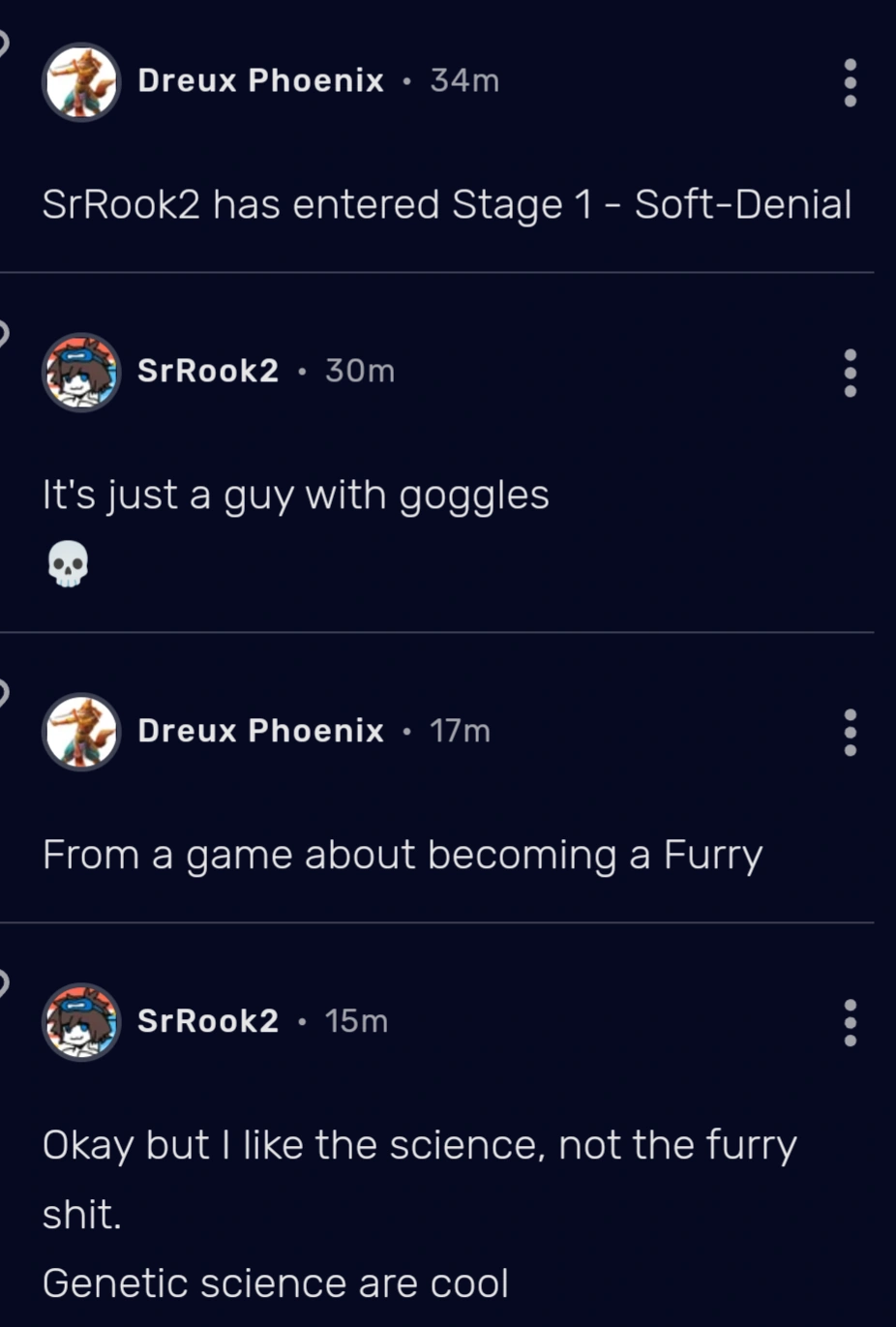Open options for Dreux Phoenix's 34m comment

coord(850,82)
